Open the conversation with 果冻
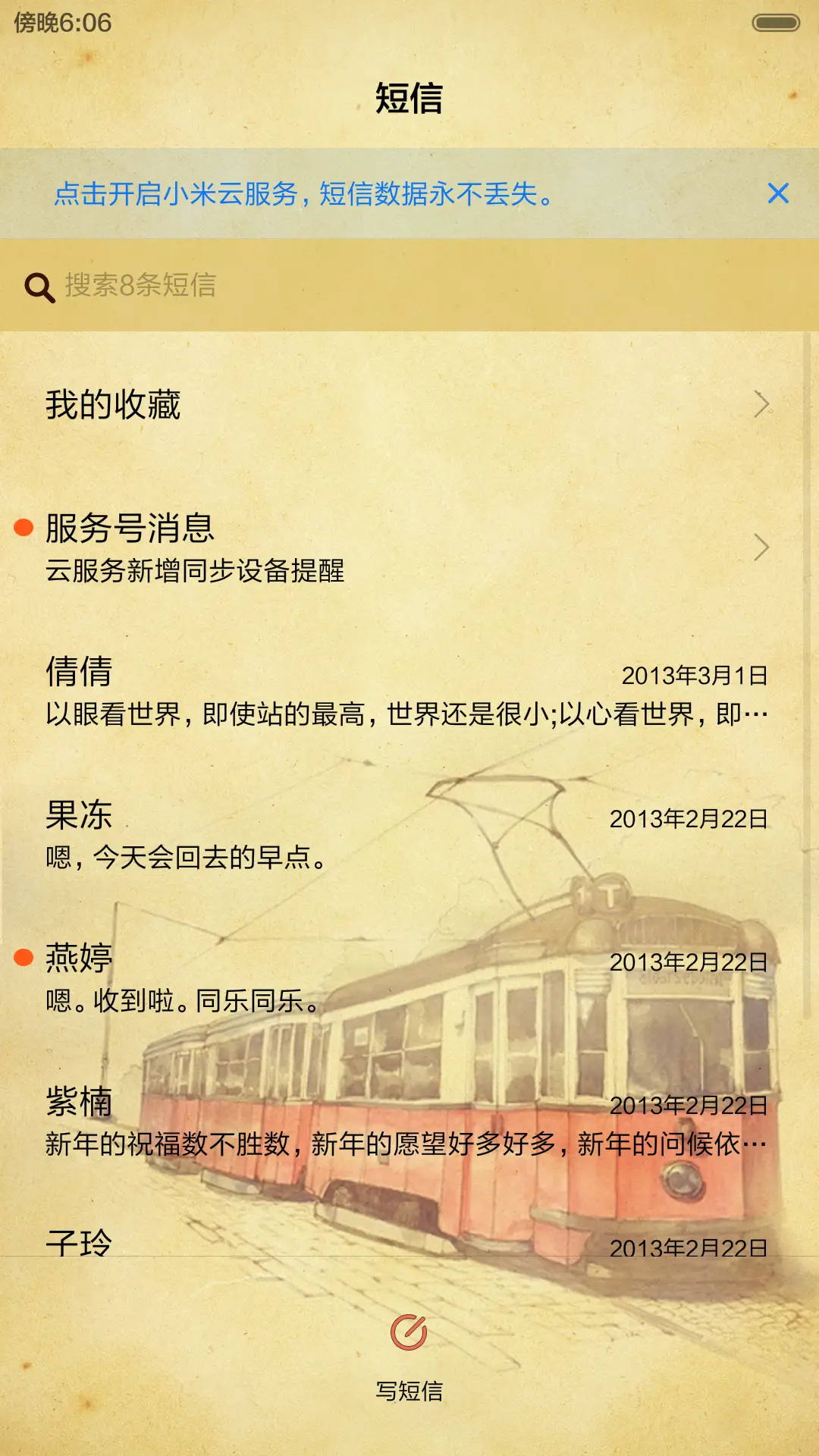The width and height of the screenshot is (819, 1456). [x=303, y=838]
